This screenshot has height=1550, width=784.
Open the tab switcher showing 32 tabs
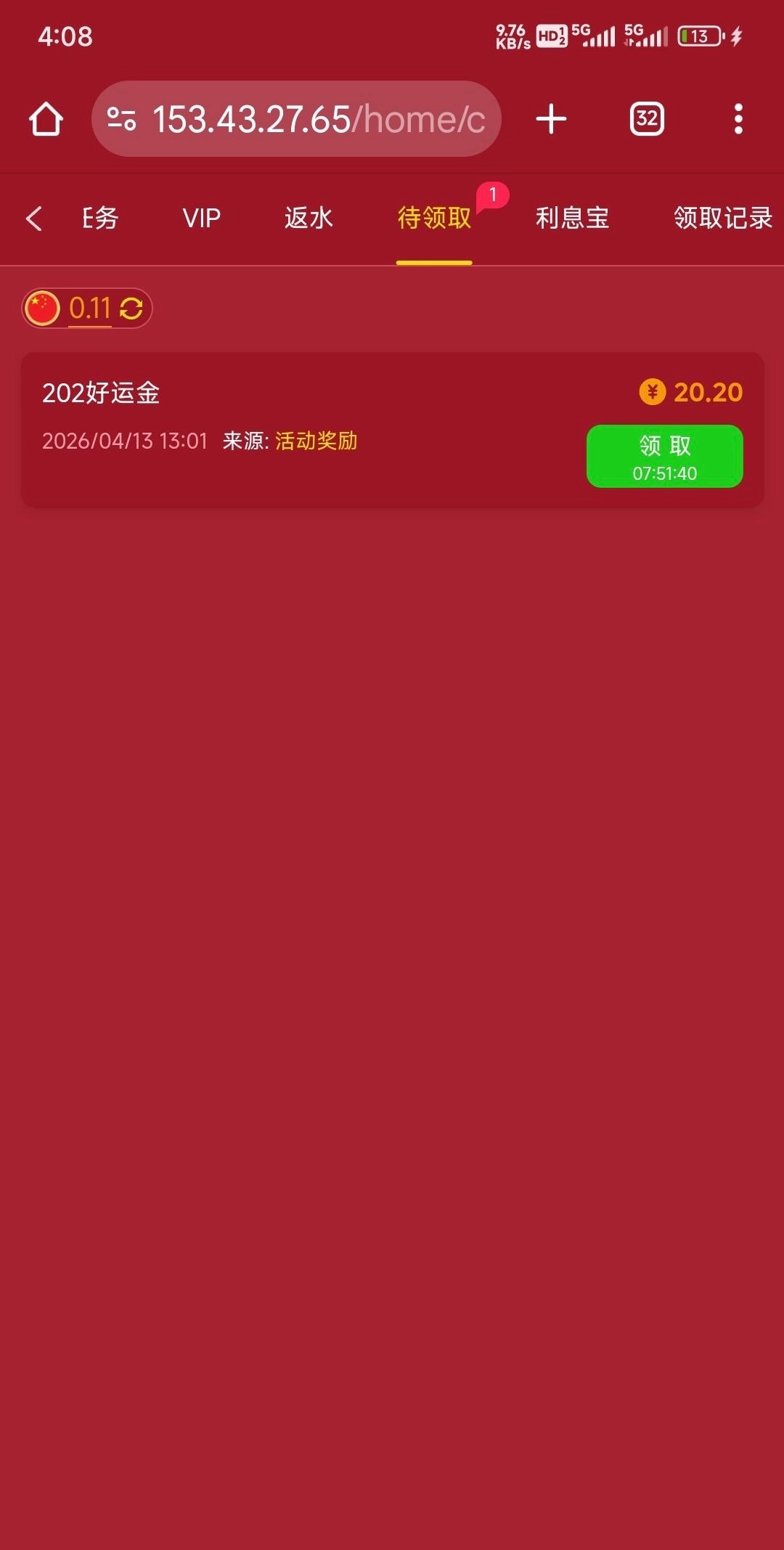(x=646, y=119)
